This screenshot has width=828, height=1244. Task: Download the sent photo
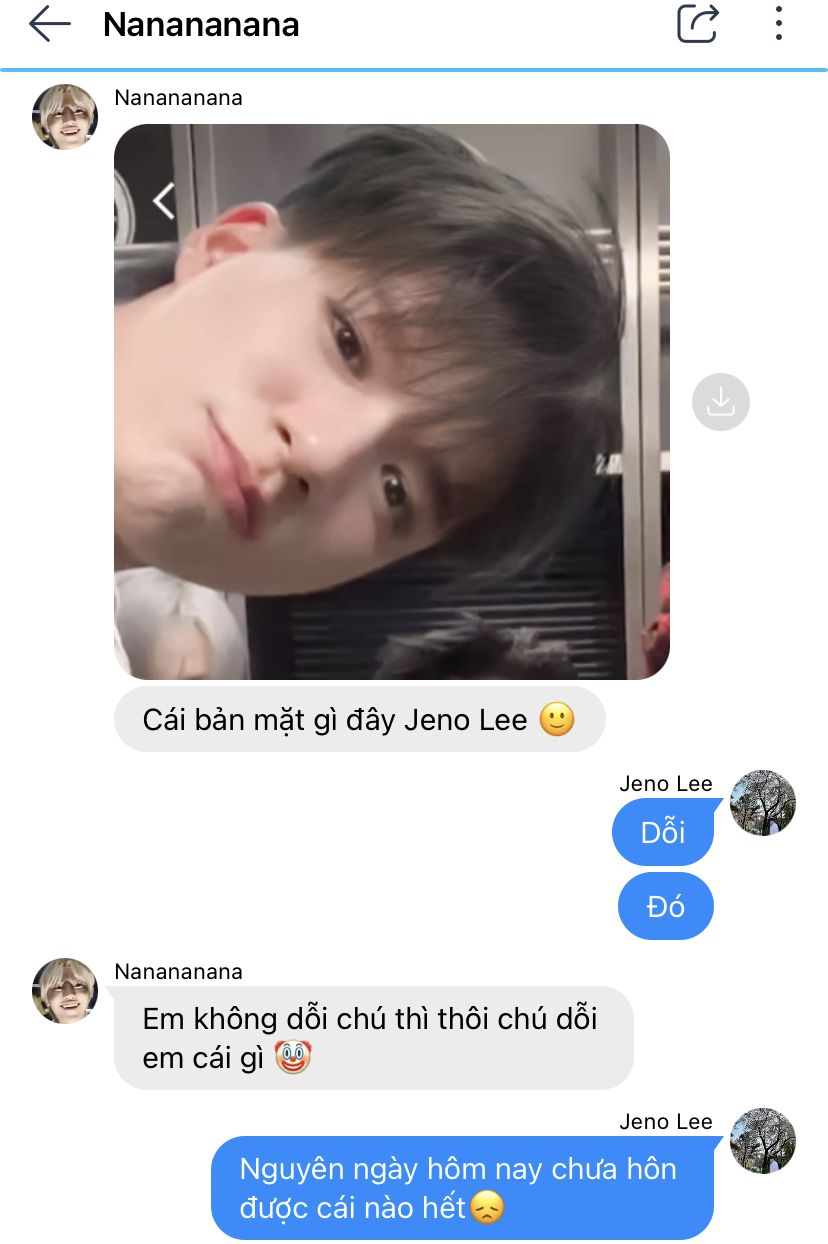click(720, 402)
